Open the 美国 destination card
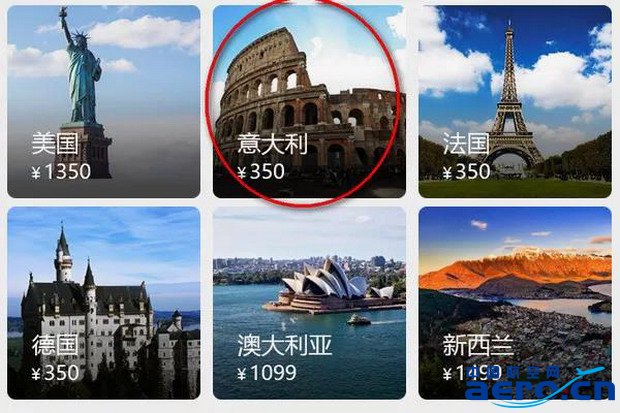 [x=103, y=100]
